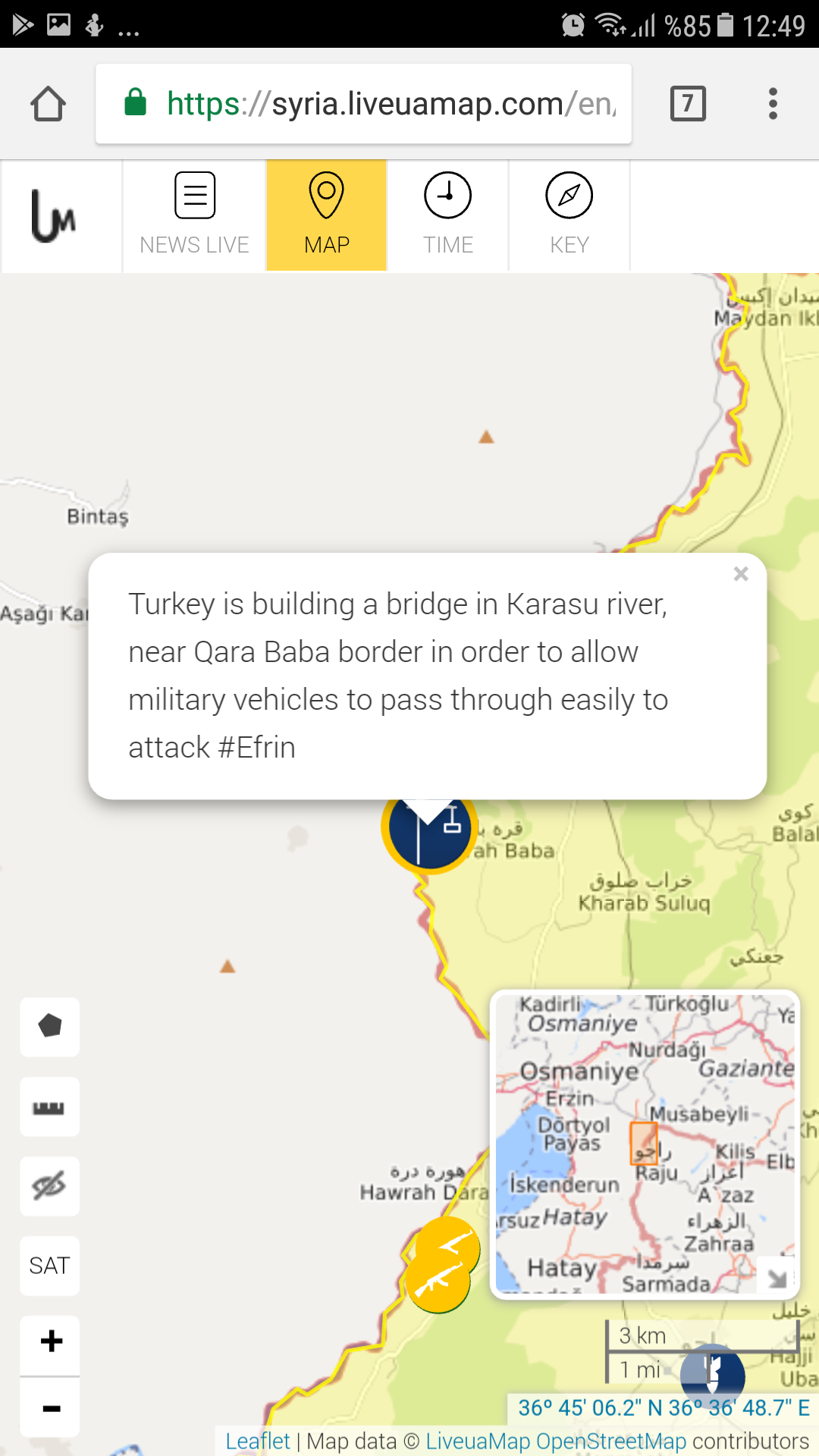This screenshot has height=1456, width=819.
Task: Tap the URL address bar
Action: 364,104
